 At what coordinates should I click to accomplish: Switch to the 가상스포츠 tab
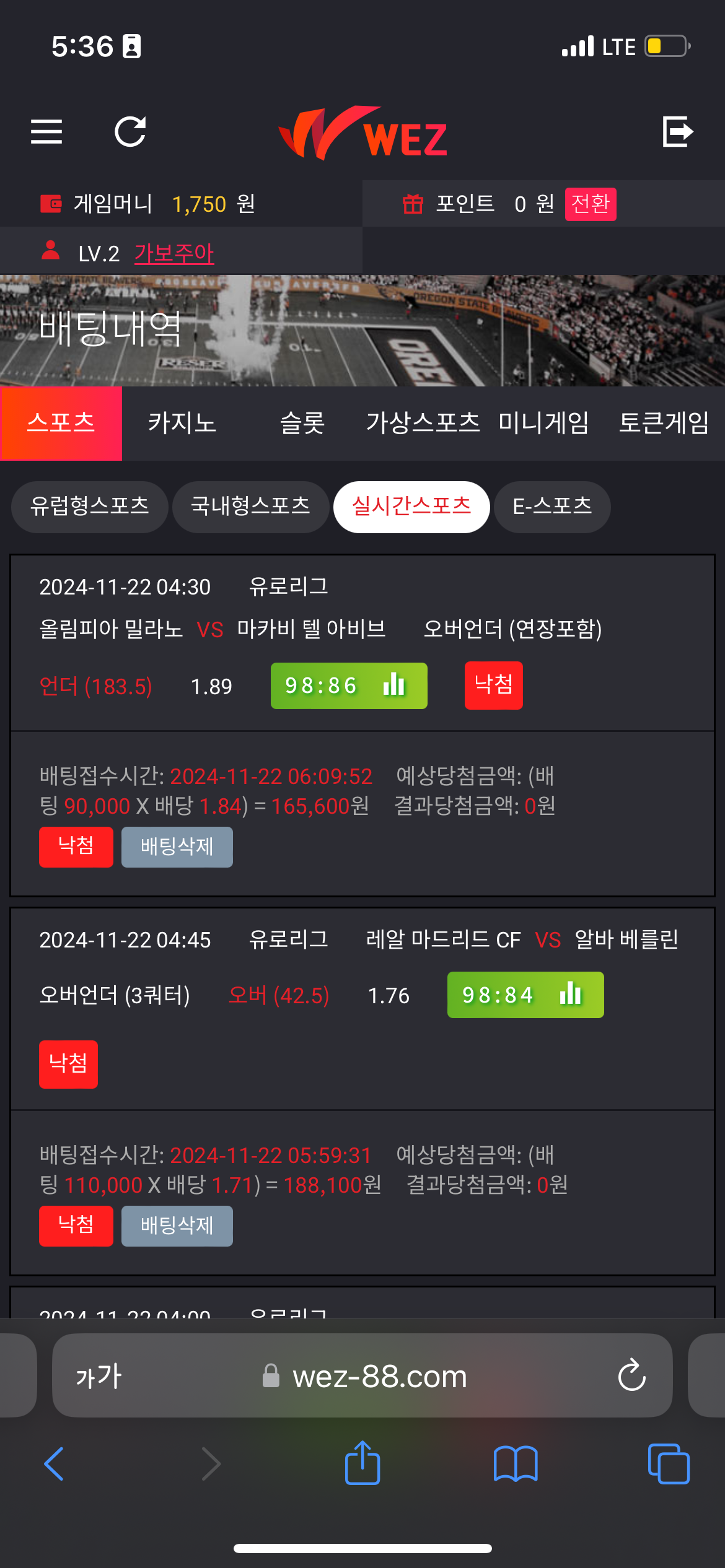click(423, 424)
